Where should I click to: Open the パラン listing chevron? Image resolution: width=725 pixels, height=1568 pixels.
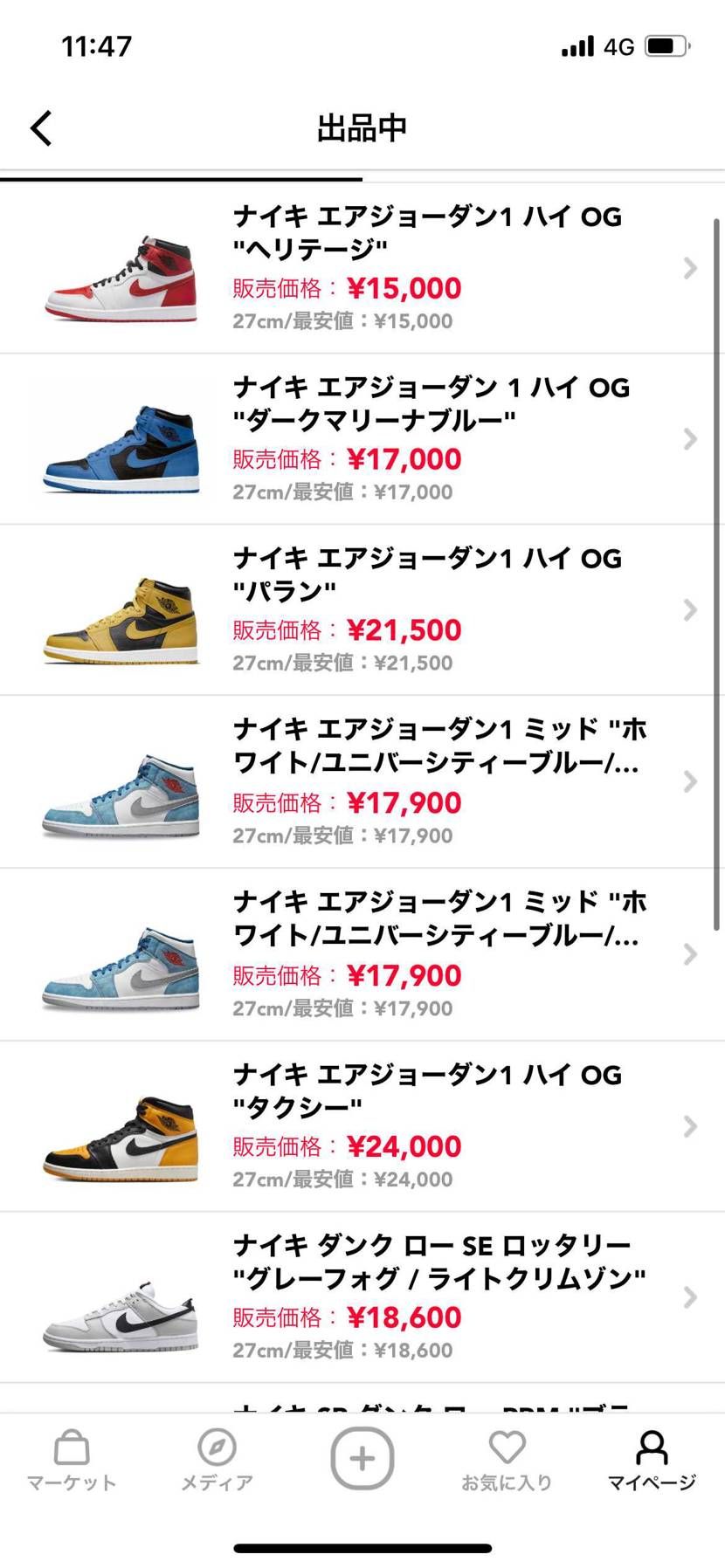[x=690, y=610]
